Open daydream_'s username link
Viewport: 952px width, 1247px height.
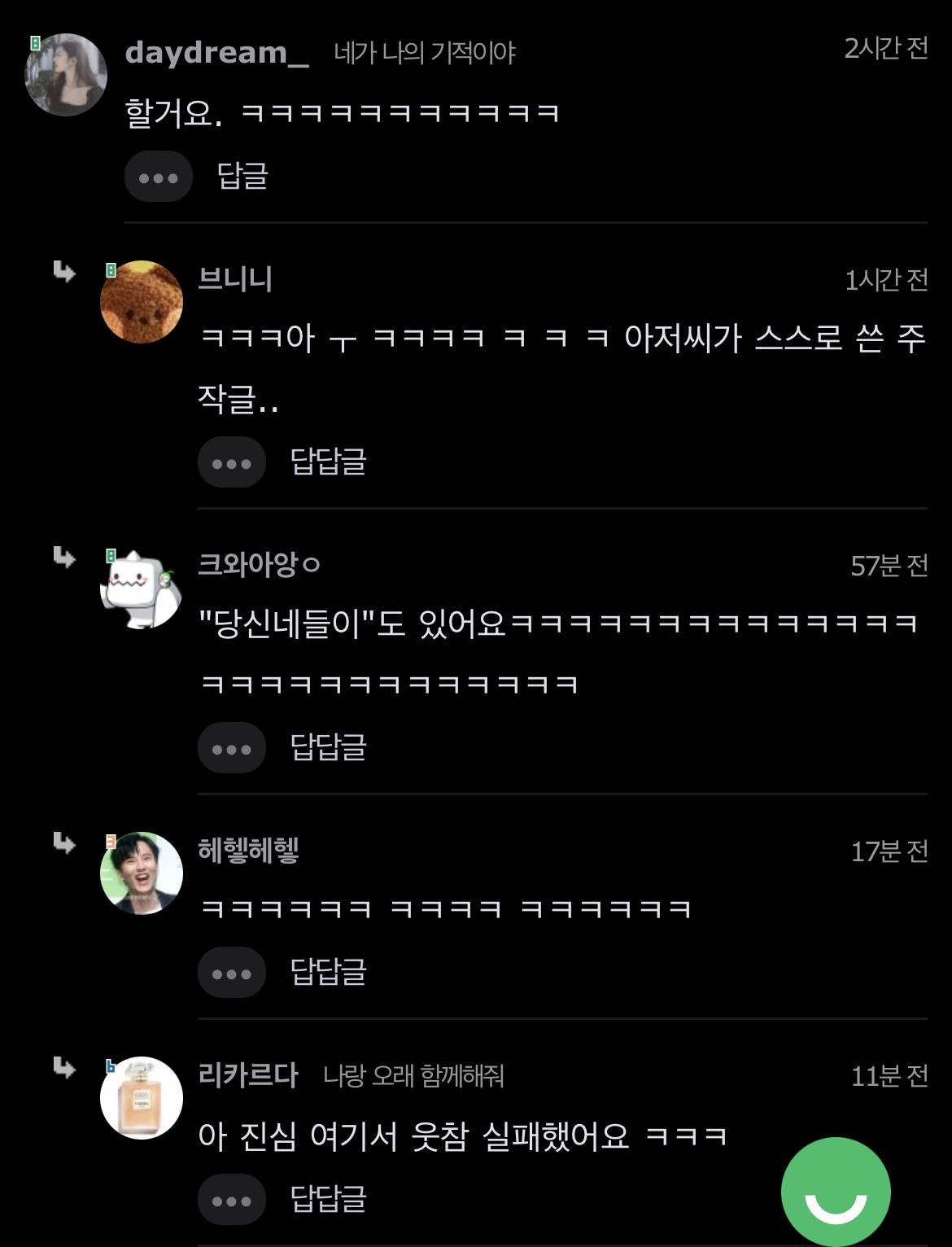[x=216, y=53]
